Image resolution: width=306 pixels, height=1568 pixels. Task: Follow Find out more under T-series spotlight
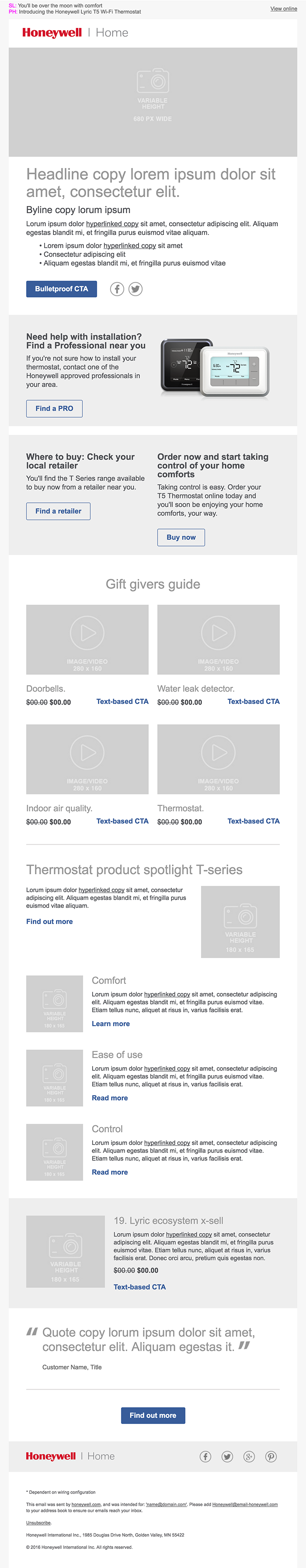[x=49, y=922]
